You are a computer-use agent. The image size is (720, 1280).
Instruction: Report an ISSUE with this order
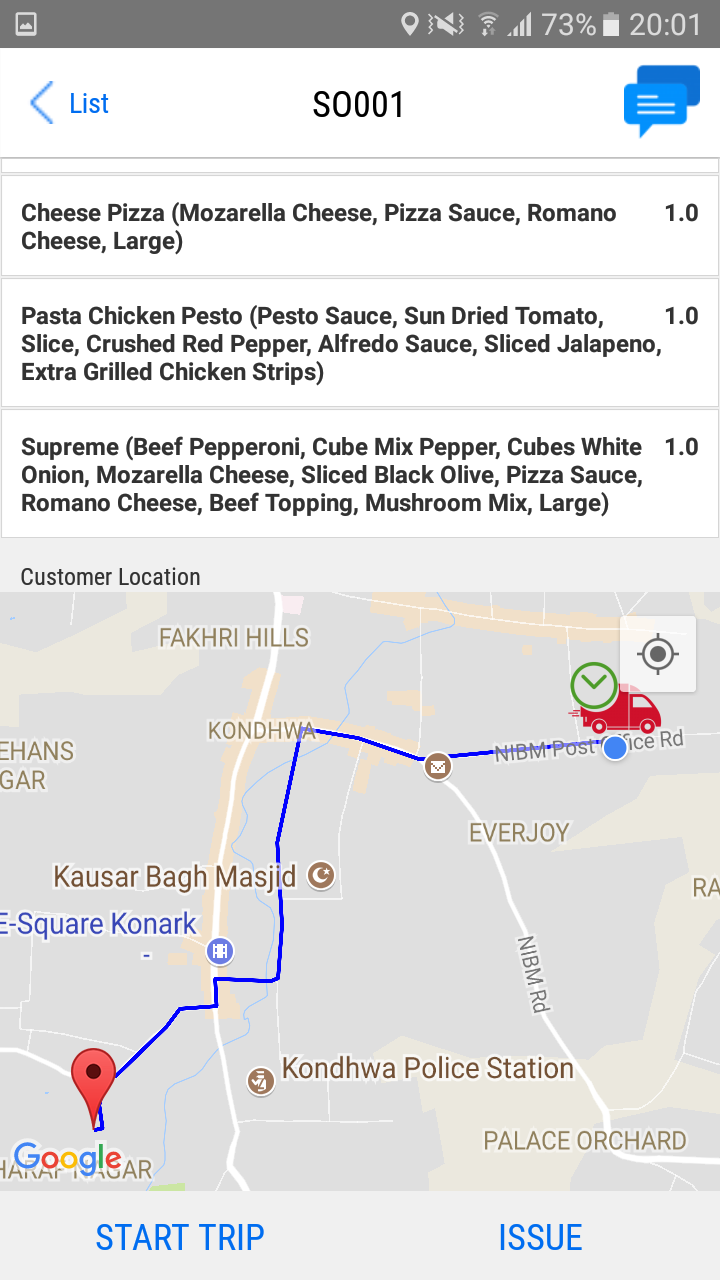click(x=540, y=1237)
